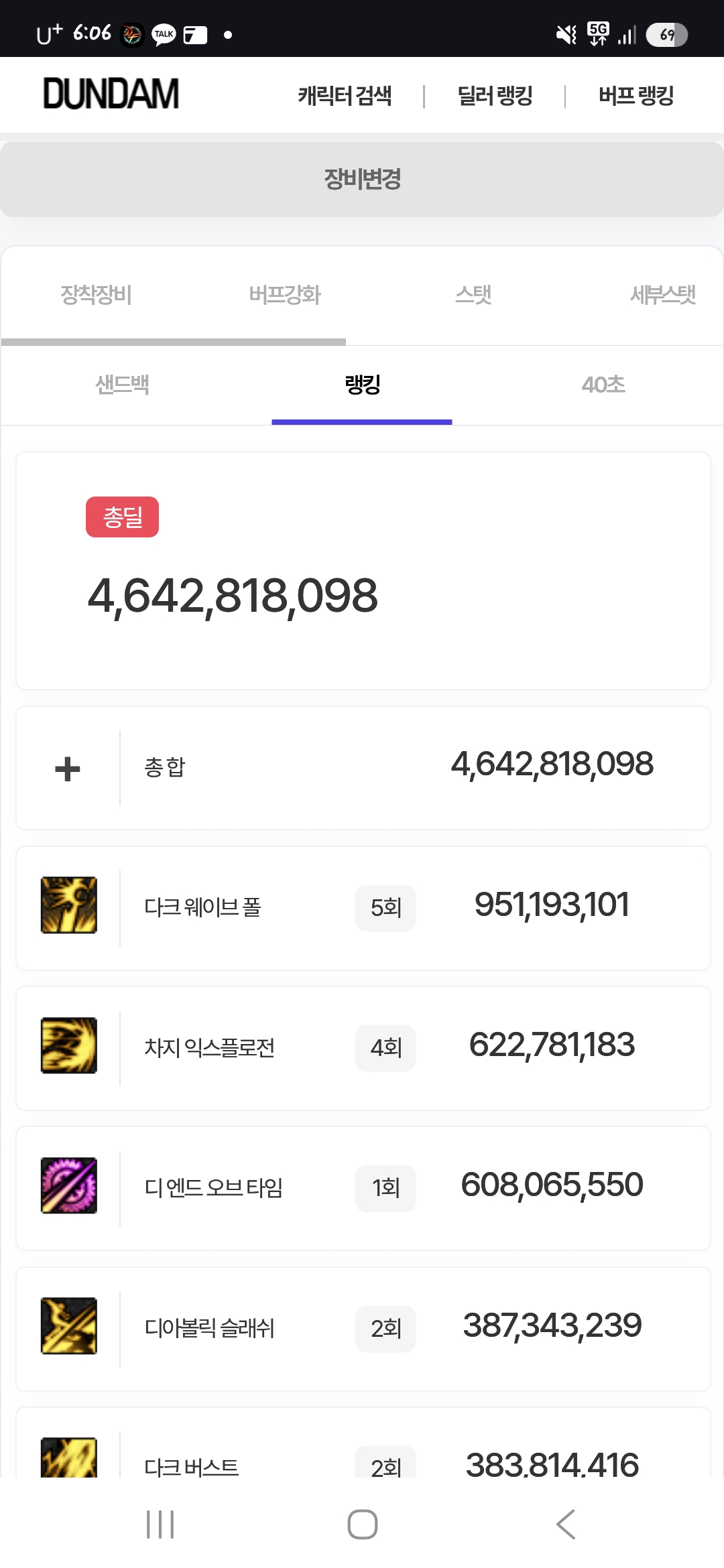Expand the 총합 row with plus icon

67,768
